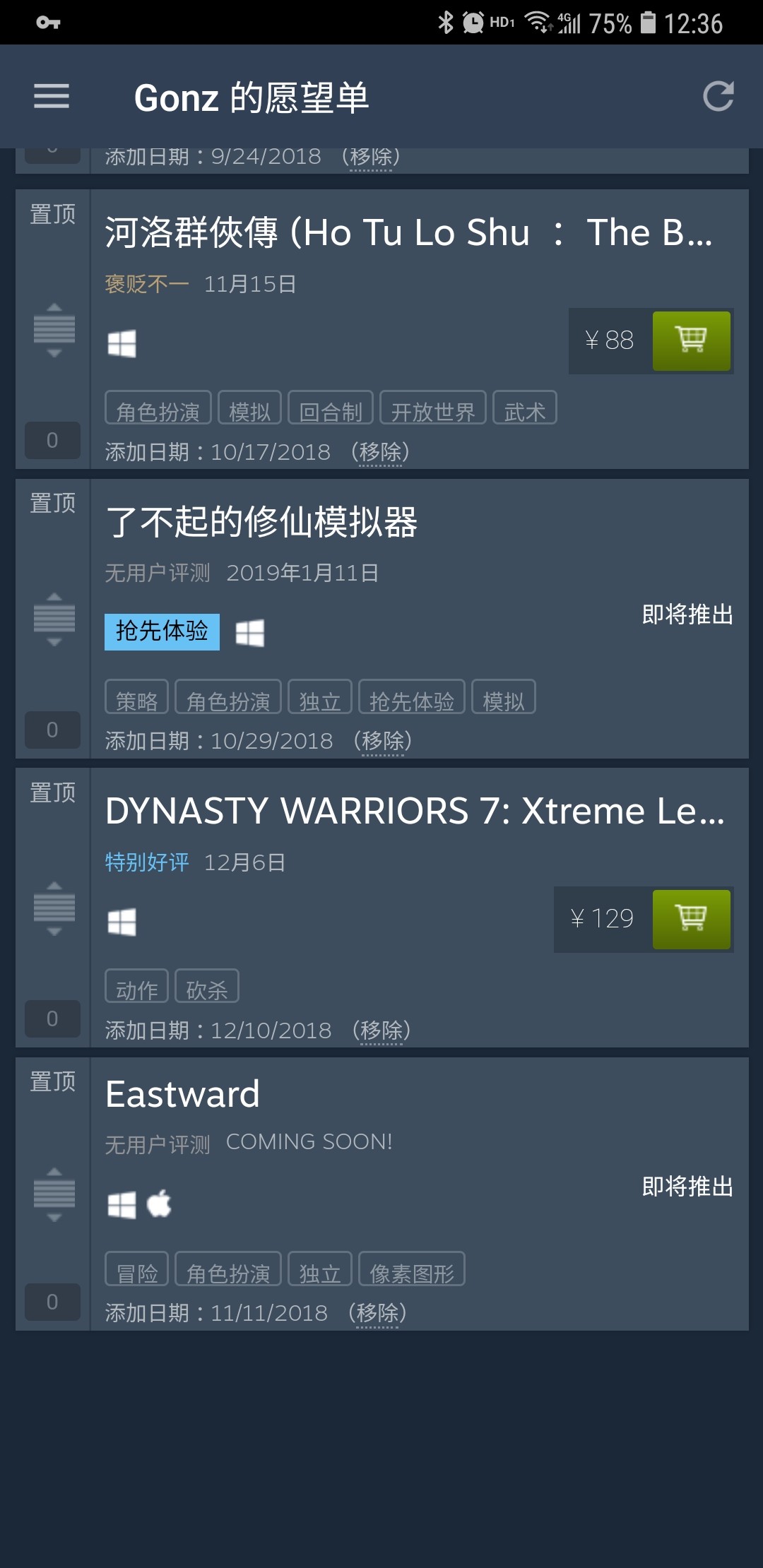Refresh the wishlist page
The image size is (763, 1568).
718,97
